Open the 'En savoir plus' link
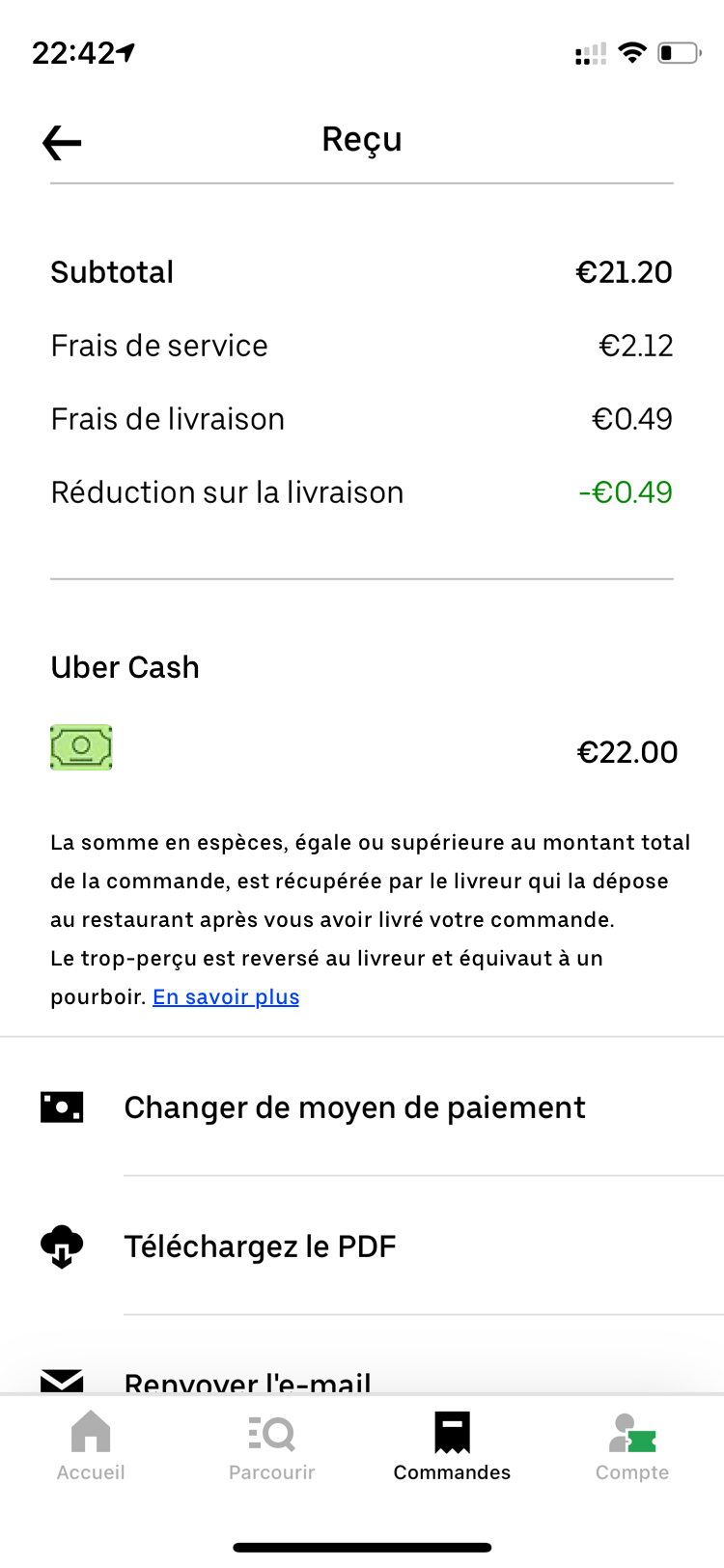This screenshot has width=724, height=1568. (226, 996)
